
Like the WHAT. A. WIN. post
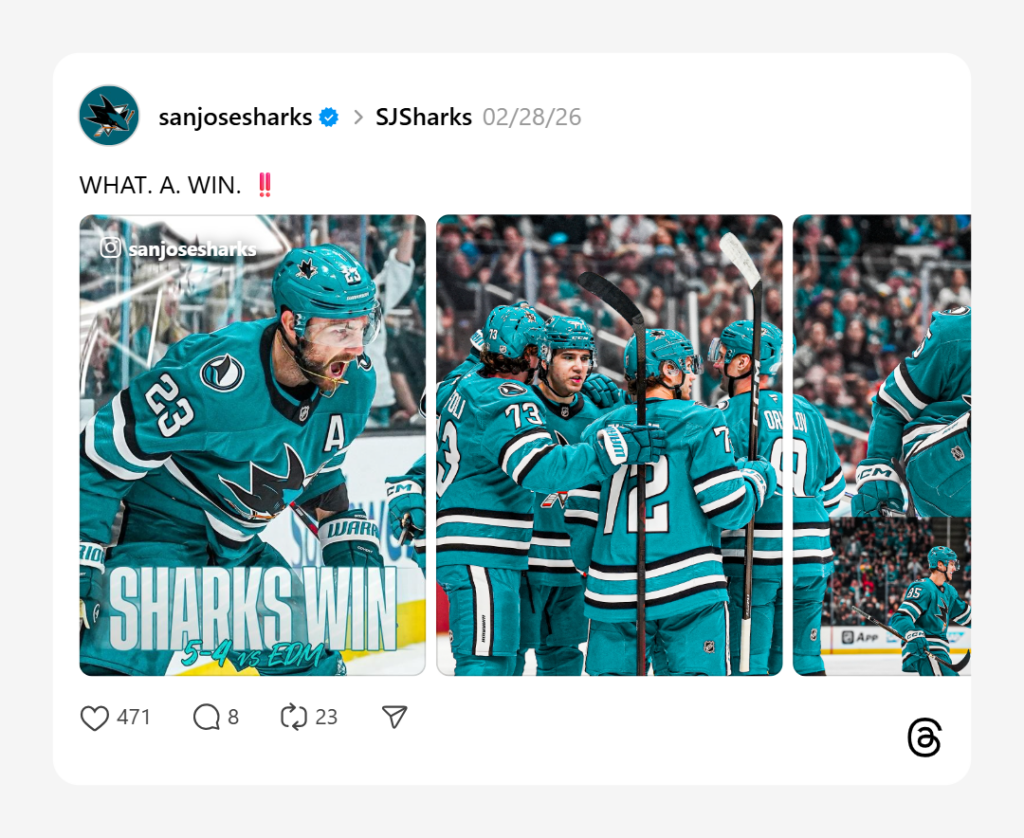coord(95,717)
